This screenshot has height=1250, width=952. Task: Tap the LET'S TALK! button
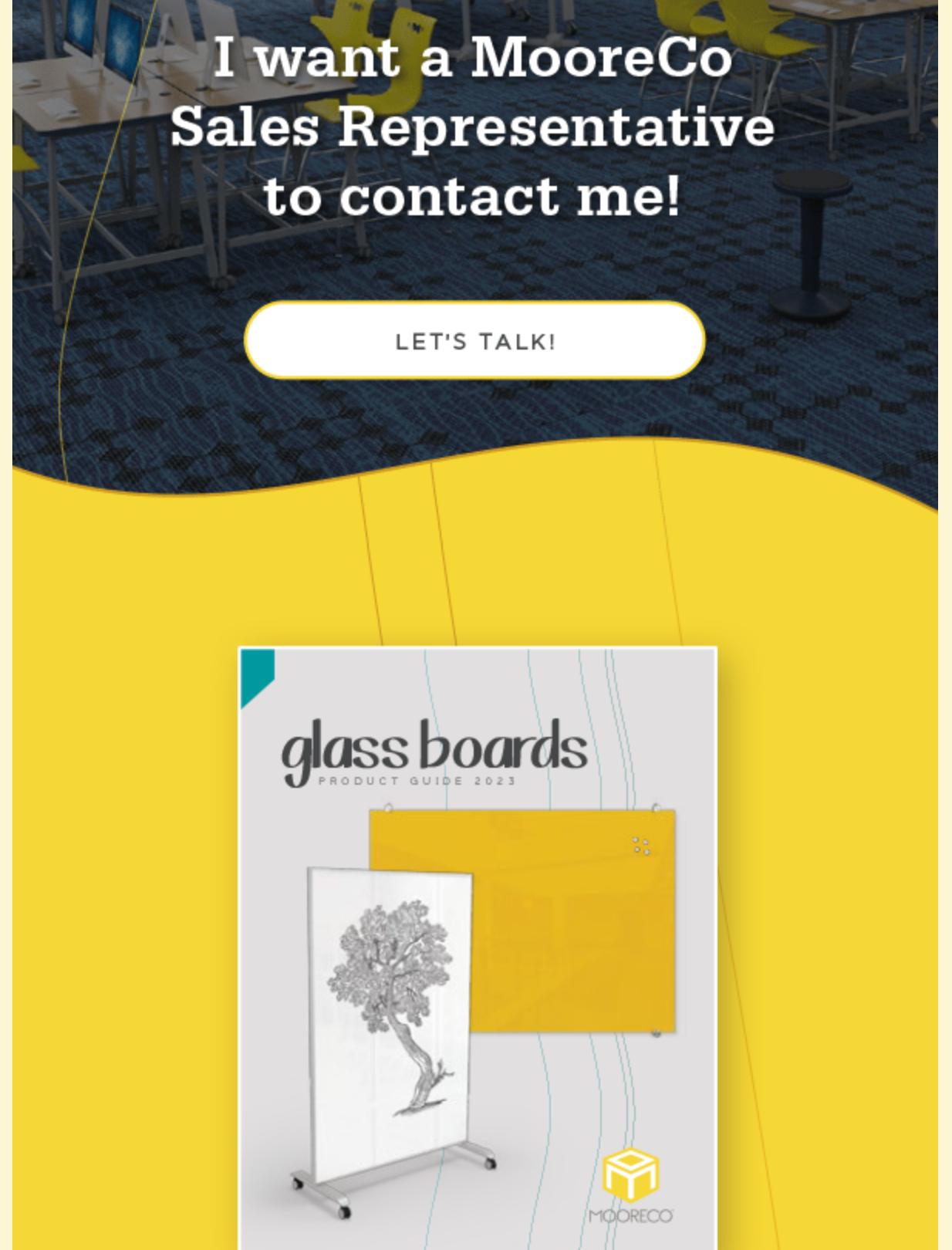474,341
